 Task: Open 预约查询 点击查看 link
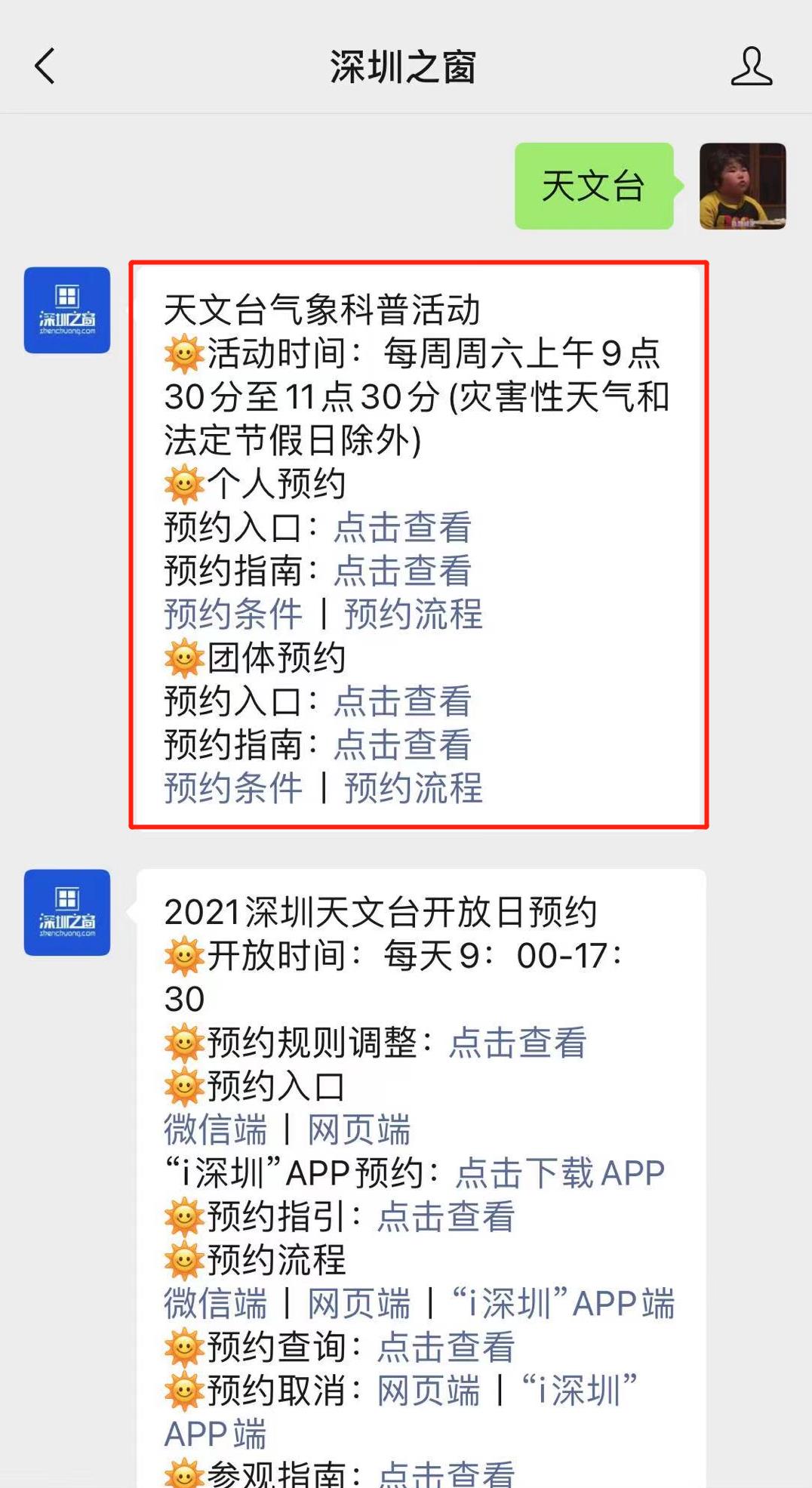point(446,1348)
